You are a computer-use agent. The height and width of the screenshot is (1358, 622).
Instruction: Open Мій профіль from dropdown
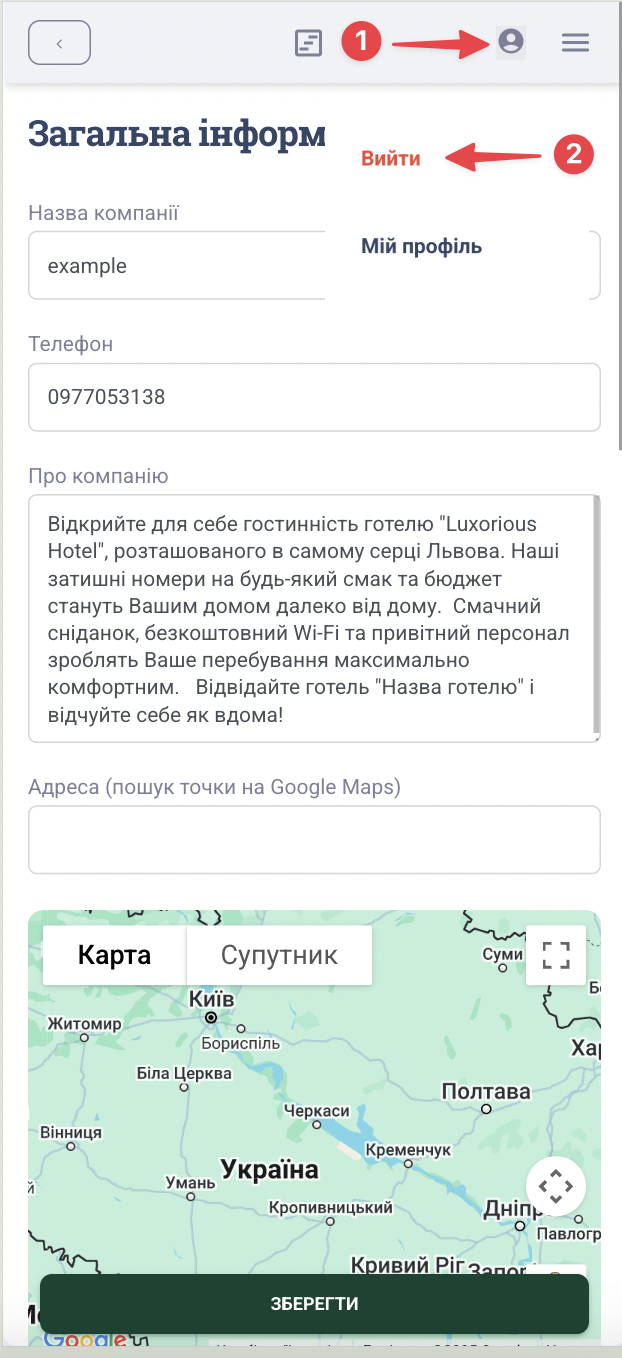(421, 246)
